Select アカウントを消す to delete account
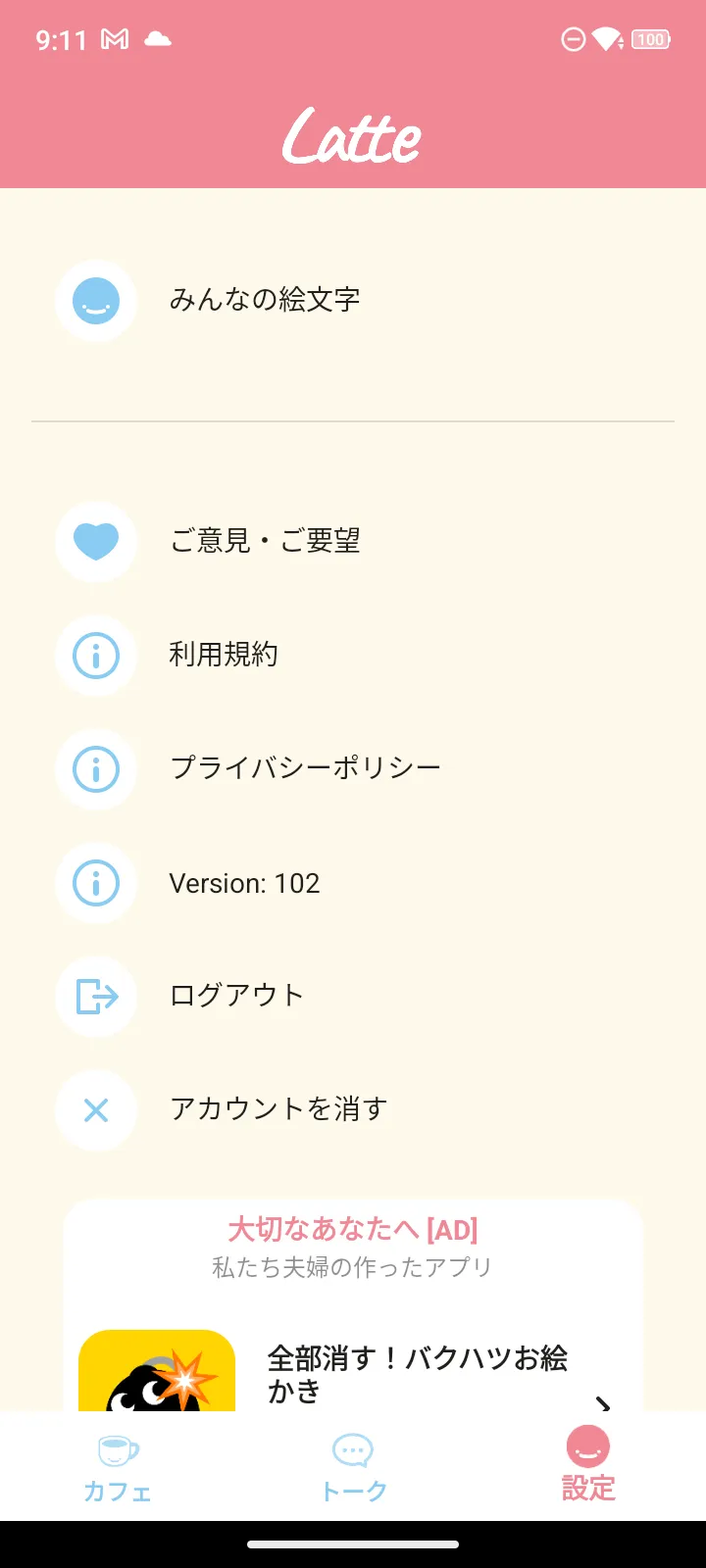 353,1110
